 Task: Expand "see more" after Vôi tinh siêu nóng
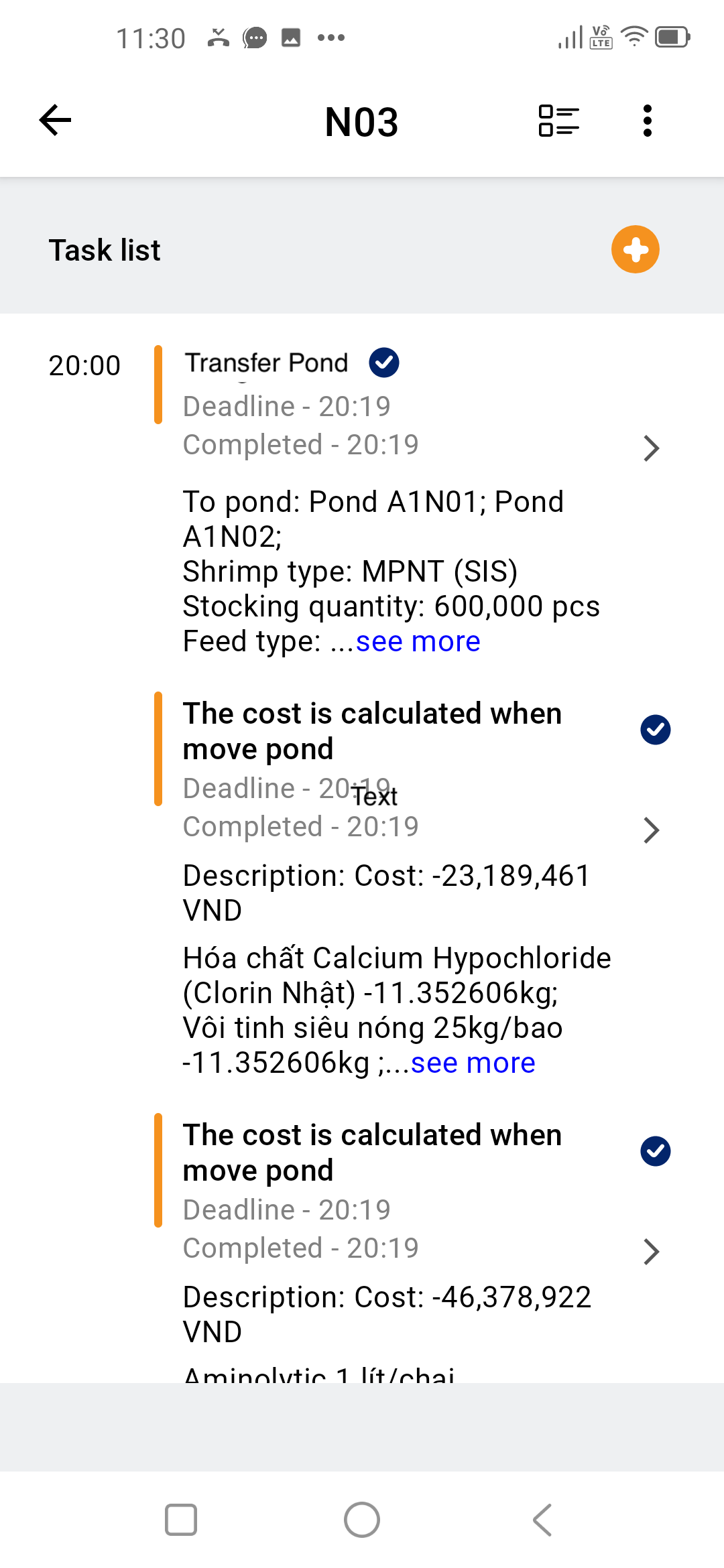[473, 1063]
